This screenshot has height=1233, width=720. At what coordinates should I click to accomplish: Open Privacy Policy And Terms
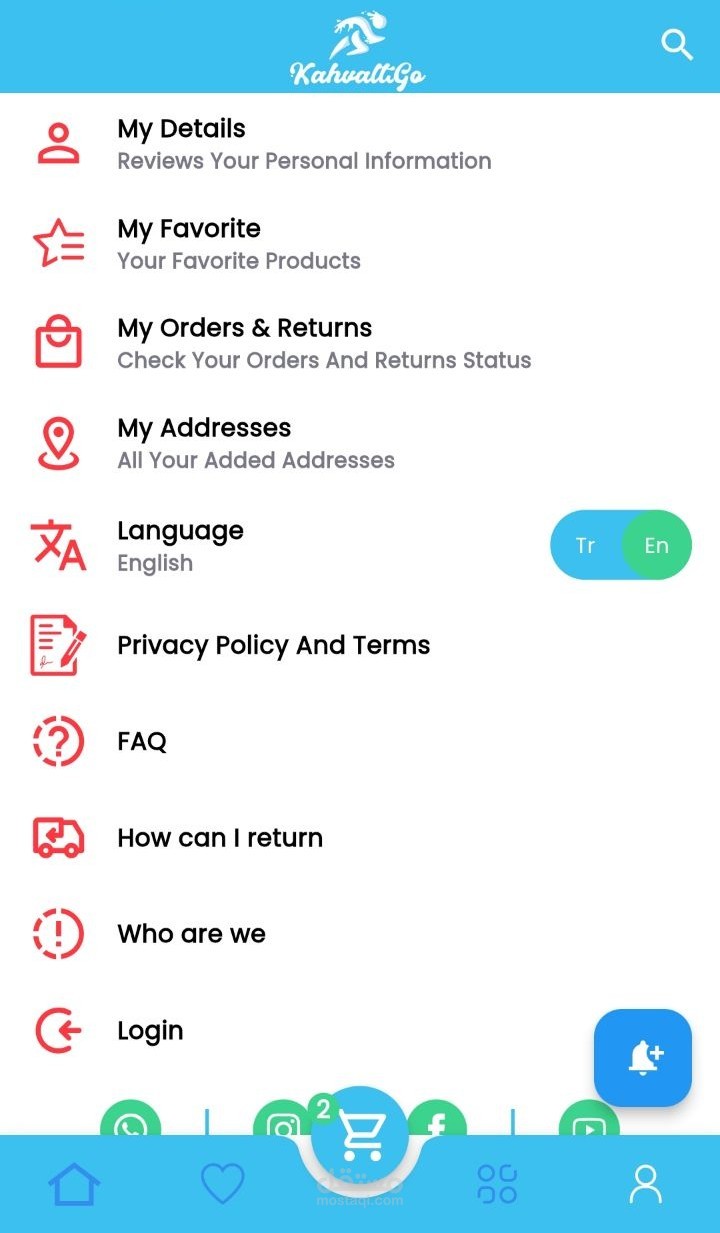[360, 645]
